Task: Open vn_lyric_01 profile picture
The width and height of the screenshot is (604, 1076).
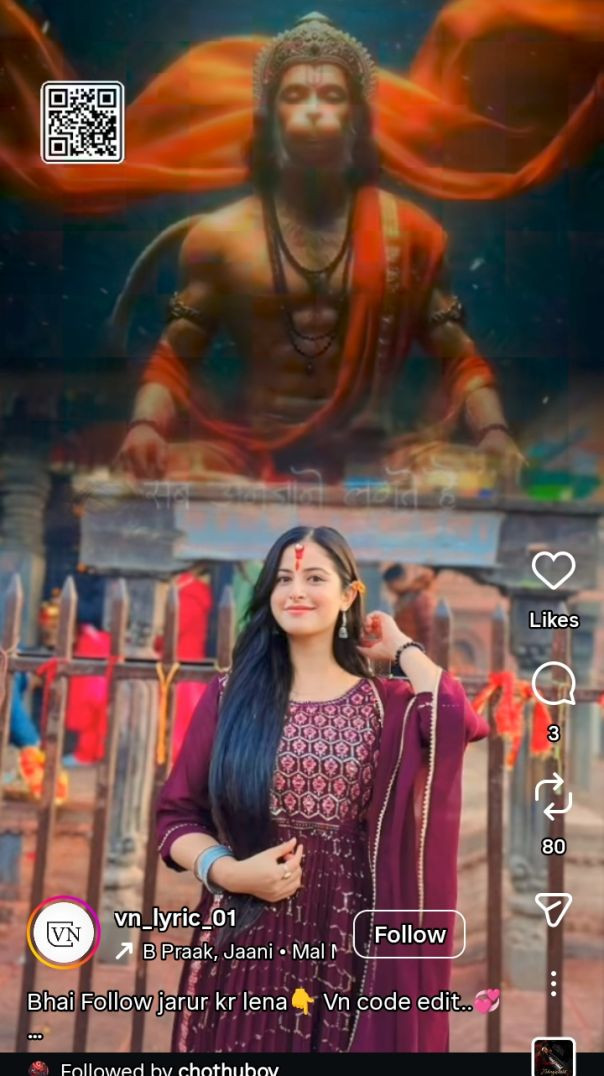Action: tap(64, 933)
